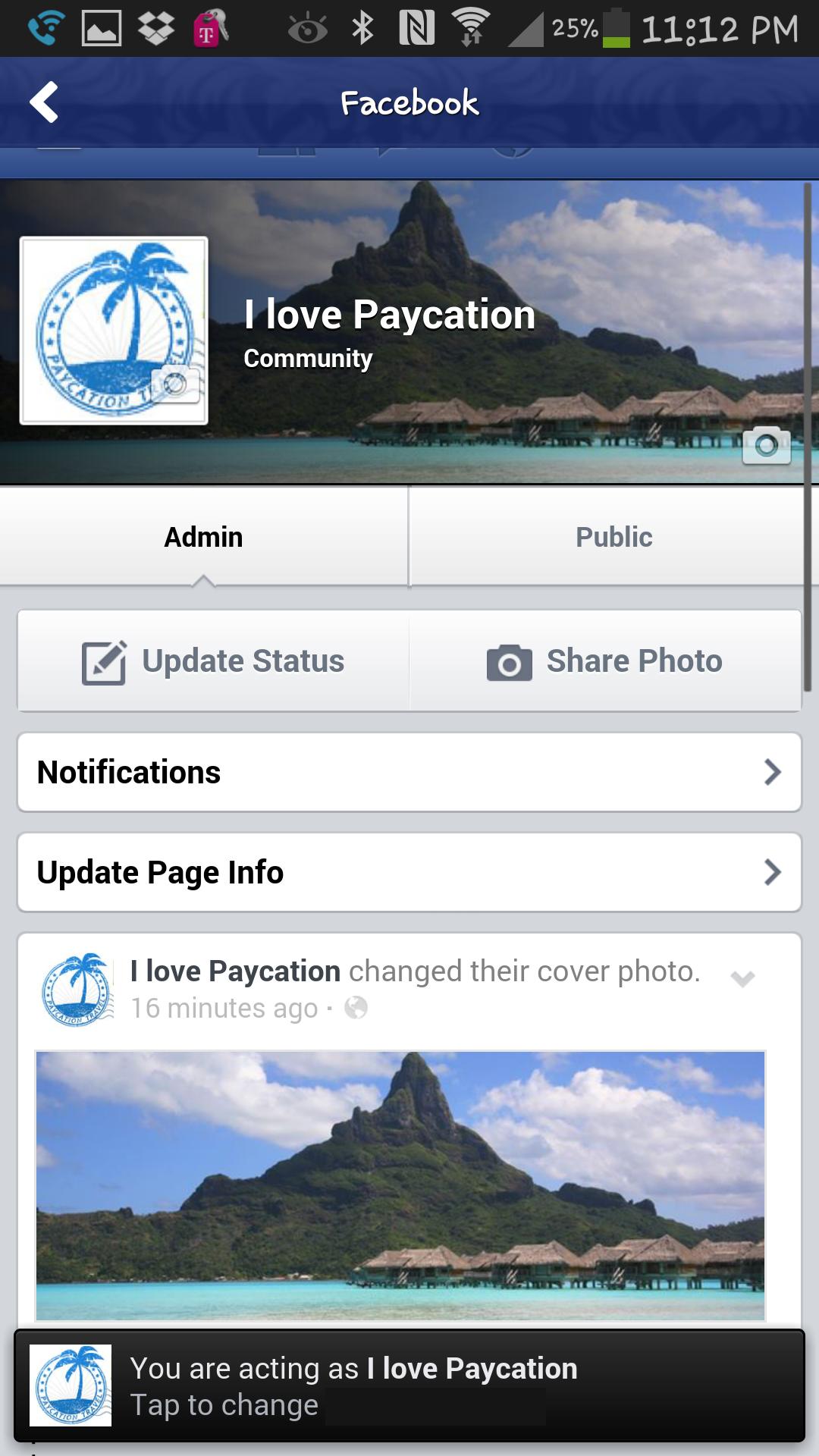The image size is (819, 1456).
Task: Share a photo to the page
Action: [x=605, y=661]
